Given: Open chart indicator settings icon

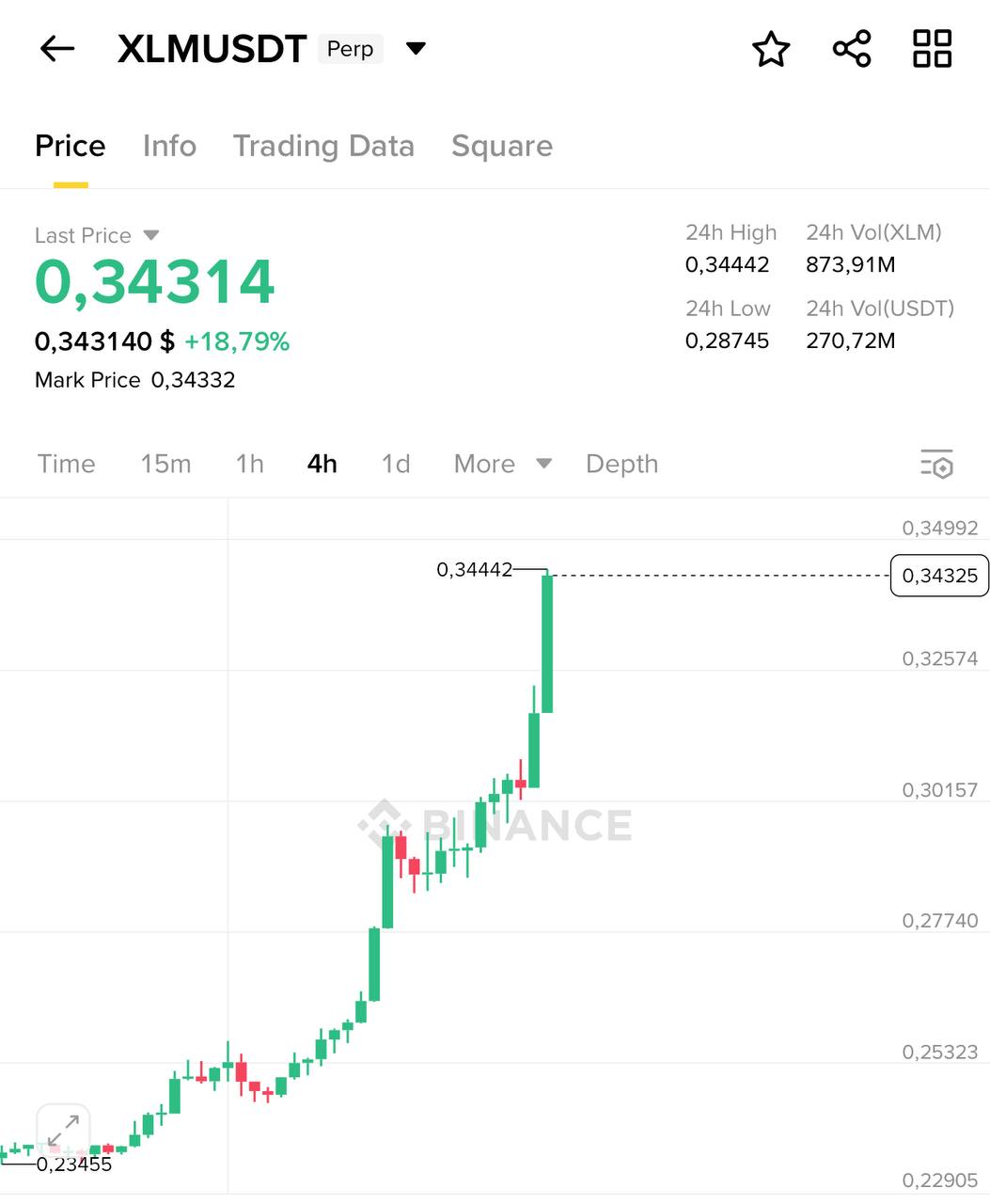Looking at the screenshot, I should (x=936, y=464).
